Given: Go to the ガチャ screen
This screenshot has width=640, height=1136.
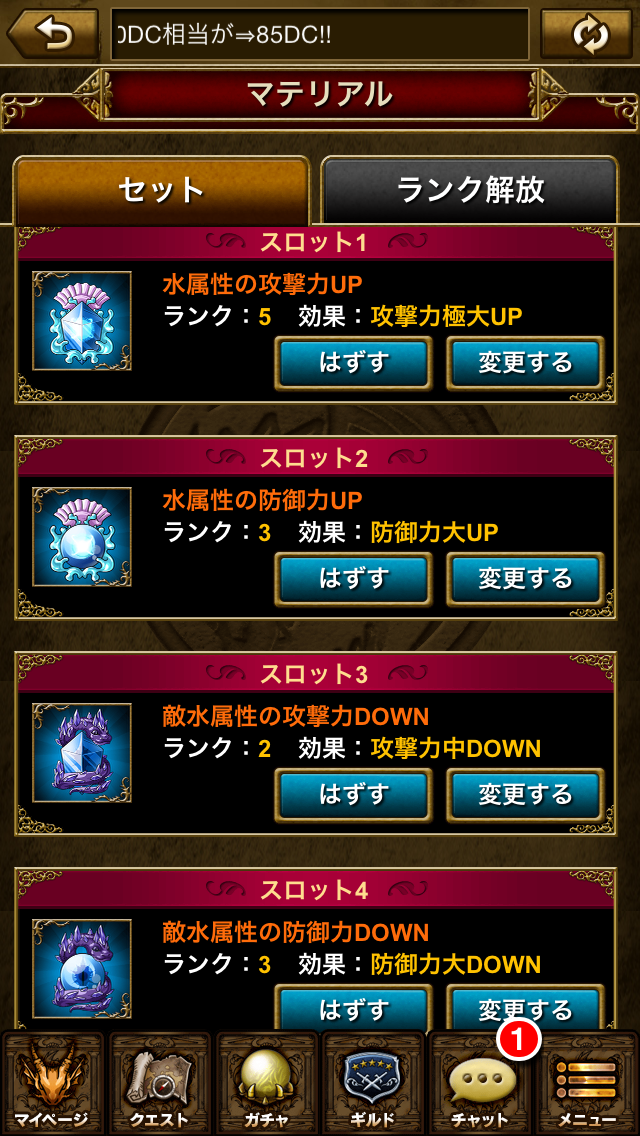Looking at the screenshot, I should tap(267, 1085).
